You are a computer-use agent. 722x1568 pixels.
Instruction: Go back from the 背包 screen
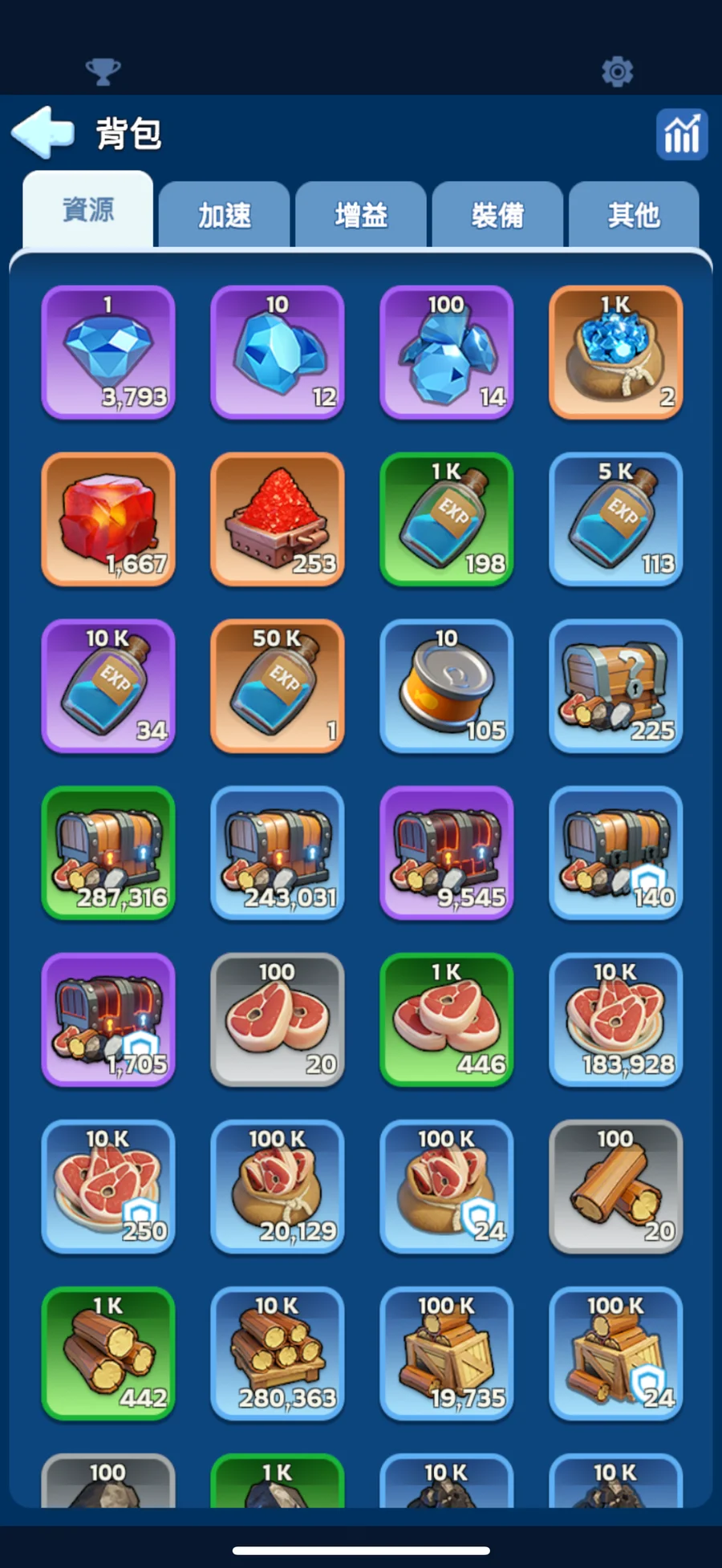43,132
